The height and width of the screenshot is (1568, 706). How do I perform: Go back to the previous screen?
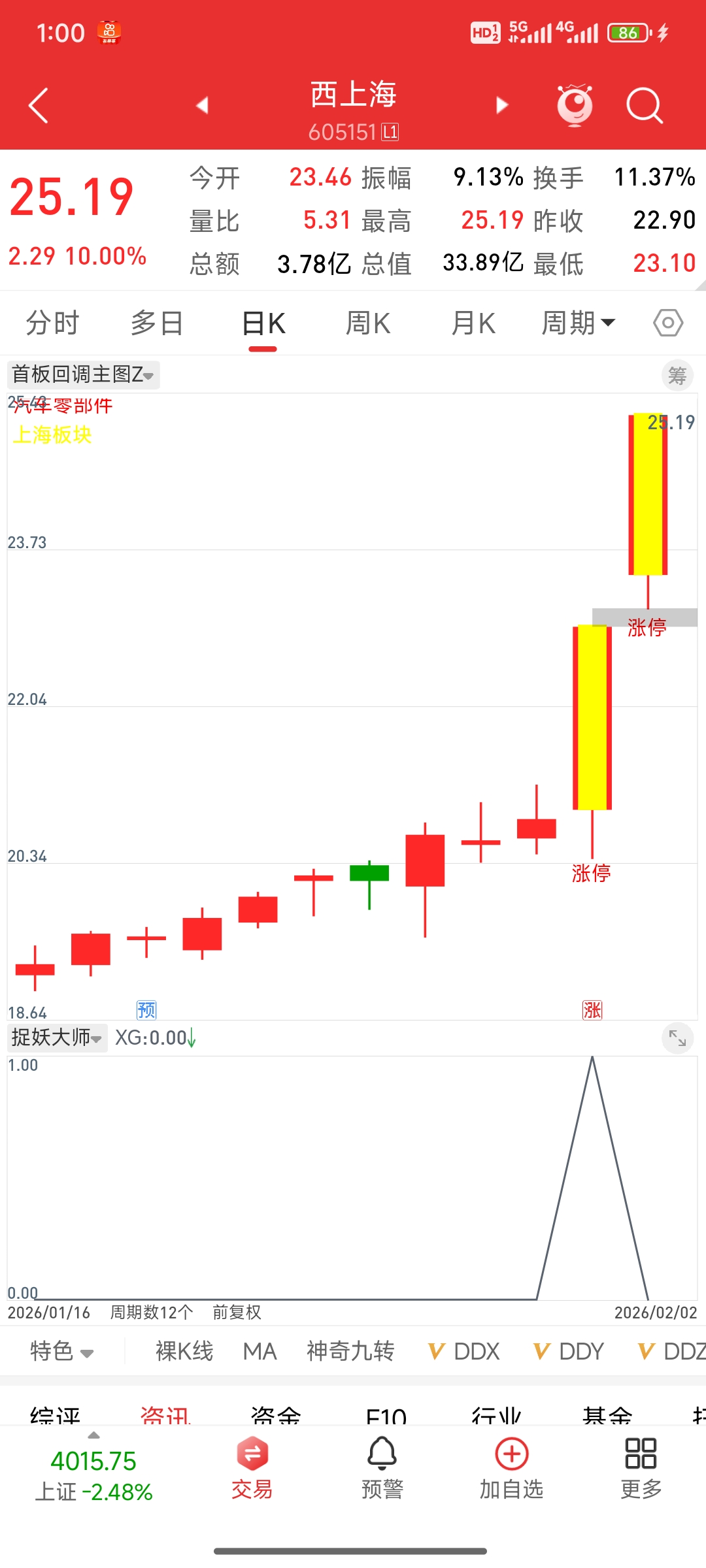39,105
